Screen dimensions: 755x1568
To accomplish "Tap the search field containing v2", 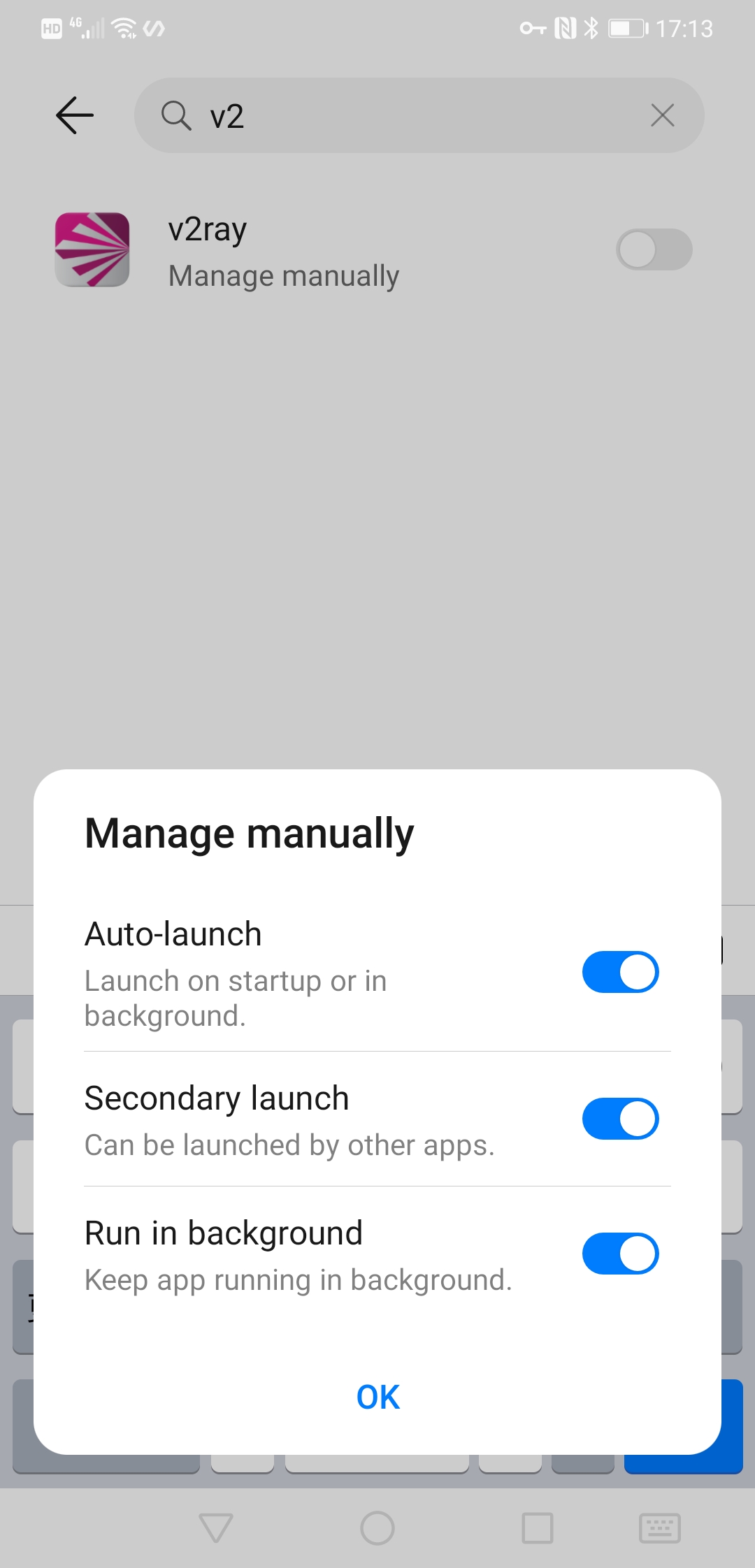I will pyautogui.click(x=419, y=115).
